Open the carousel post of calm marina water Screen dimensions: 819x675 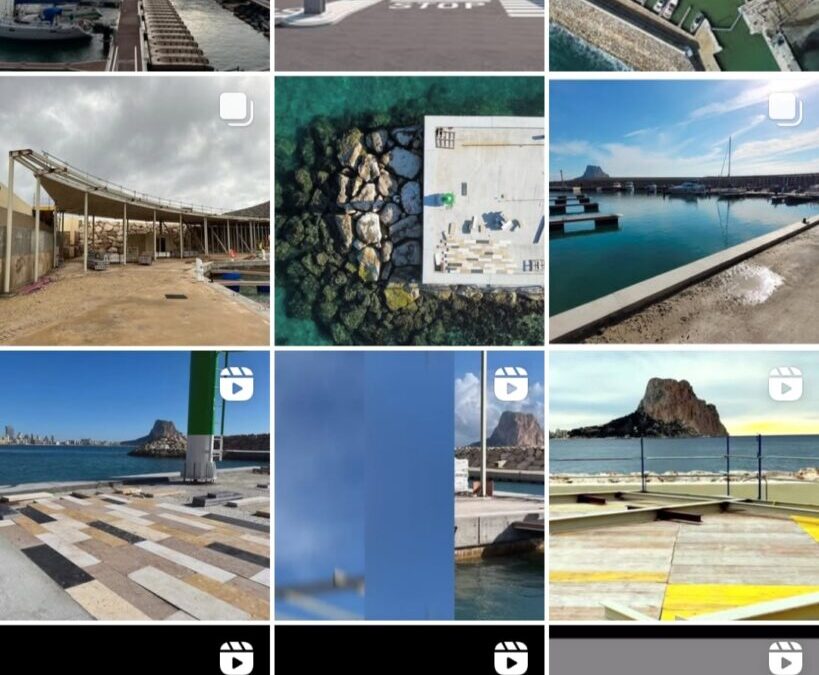(x=684, y=210)
